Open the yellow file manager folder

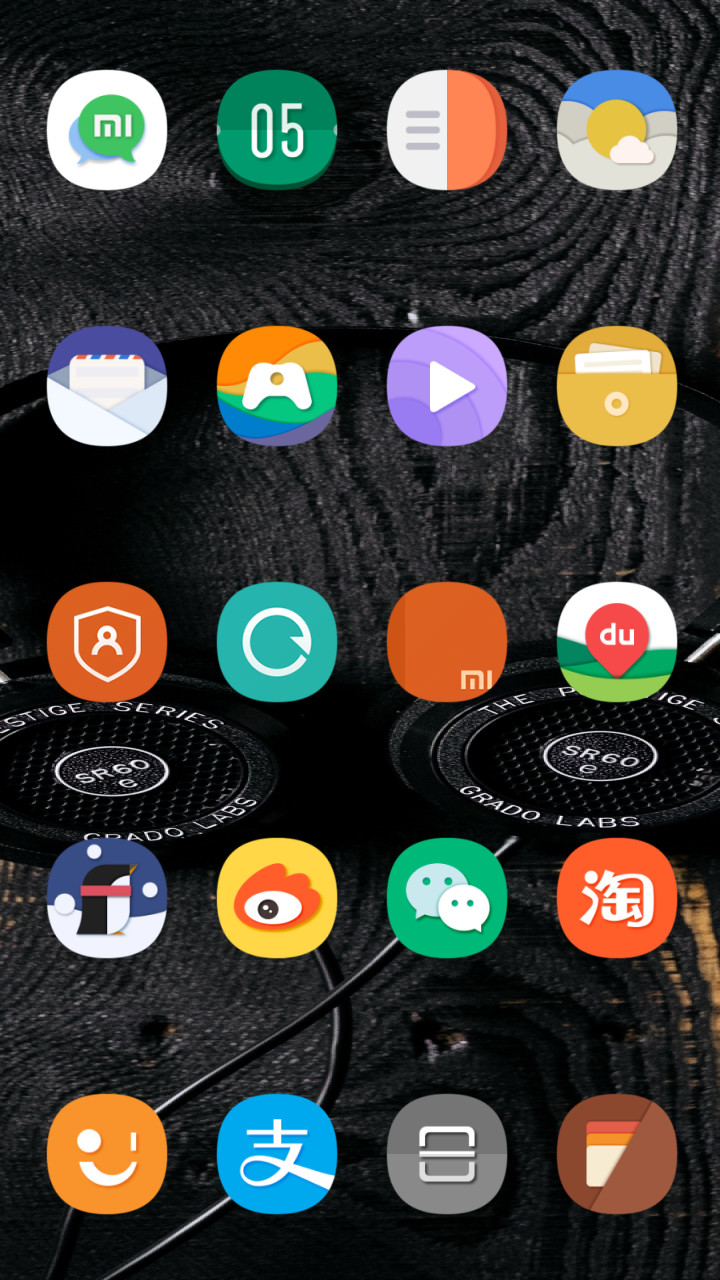[617, 386]
